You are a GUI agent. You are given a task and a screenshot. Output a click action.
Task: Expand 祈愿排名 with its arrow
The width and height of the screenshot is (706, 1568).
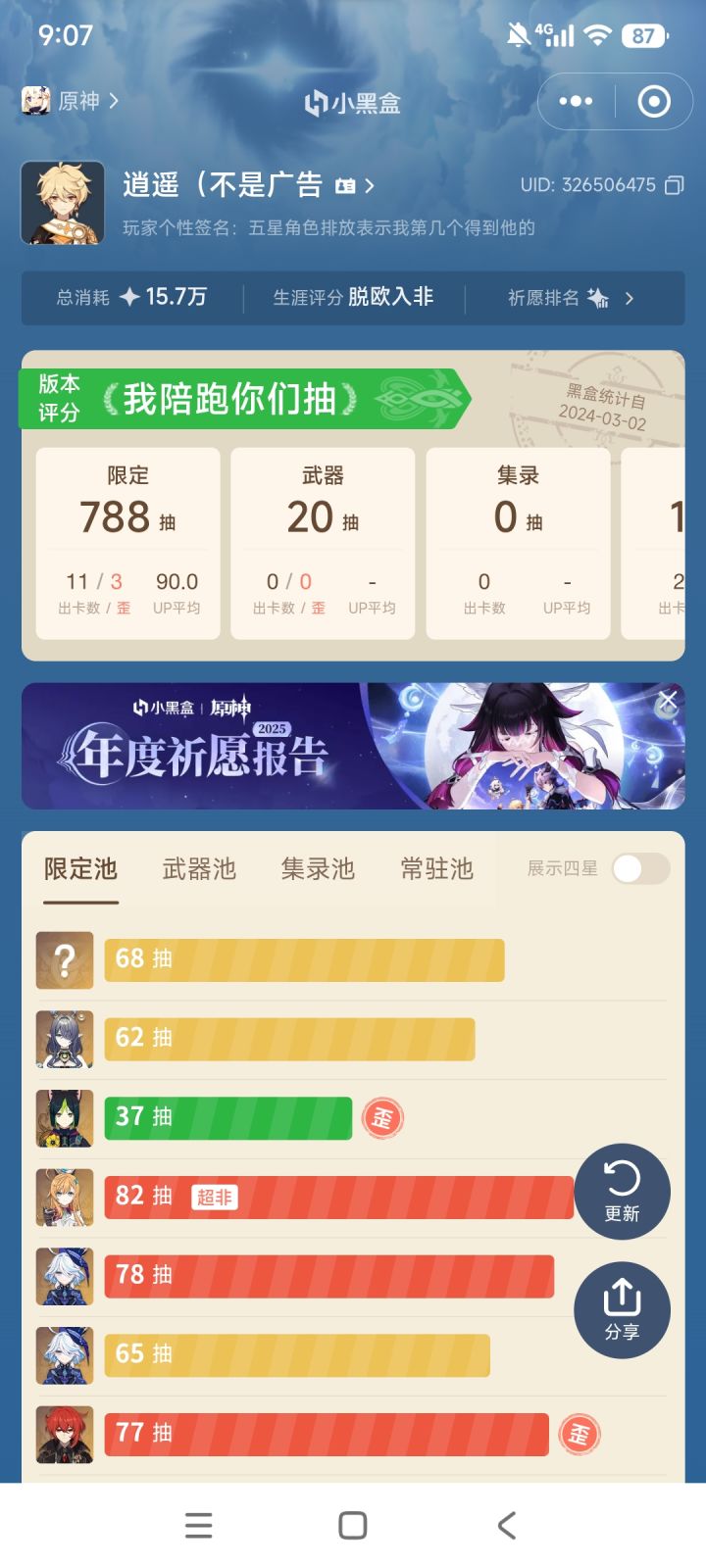point(630,299)
